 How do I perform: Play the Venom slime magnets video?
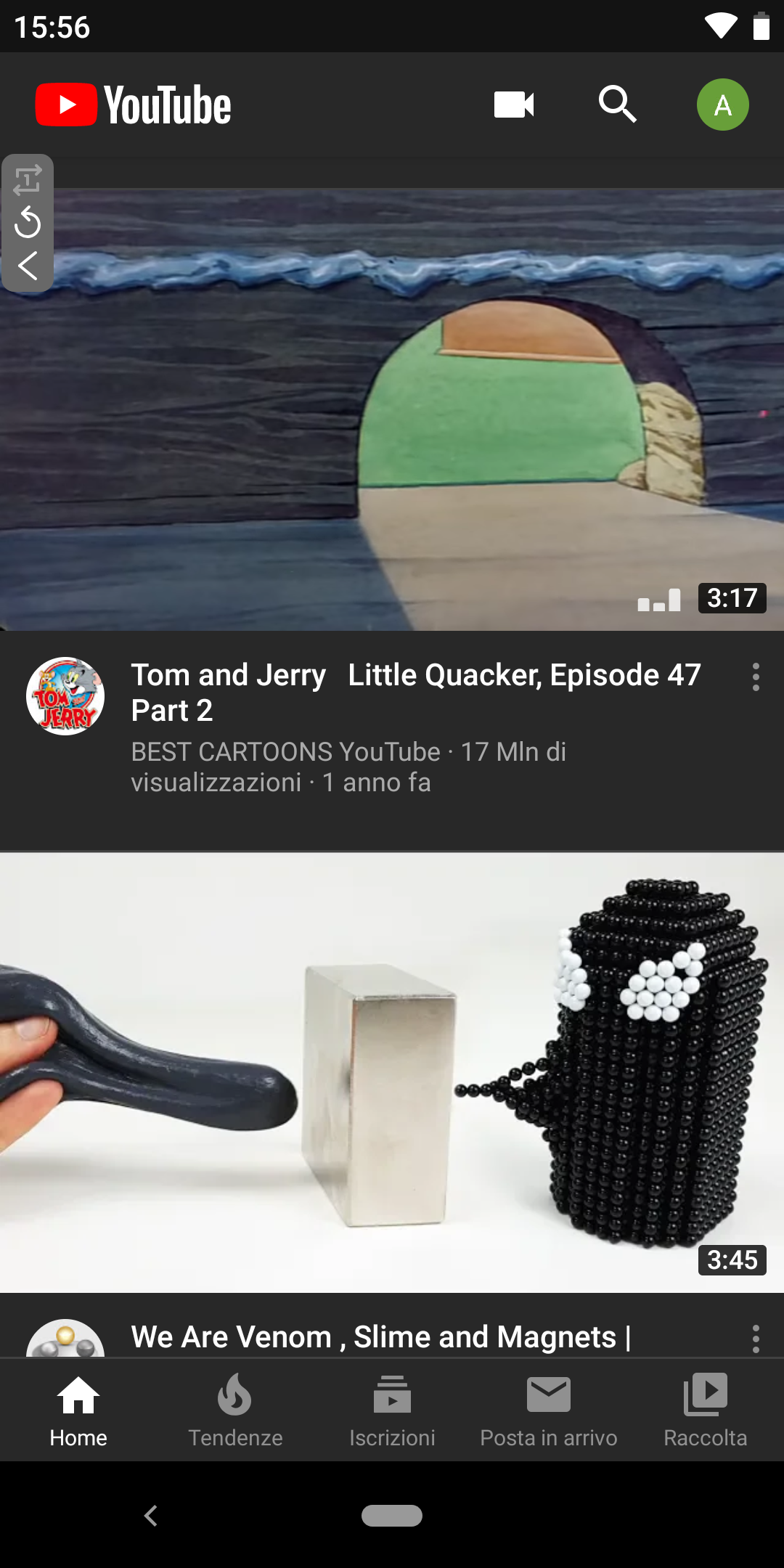(x=392, y=1071)
